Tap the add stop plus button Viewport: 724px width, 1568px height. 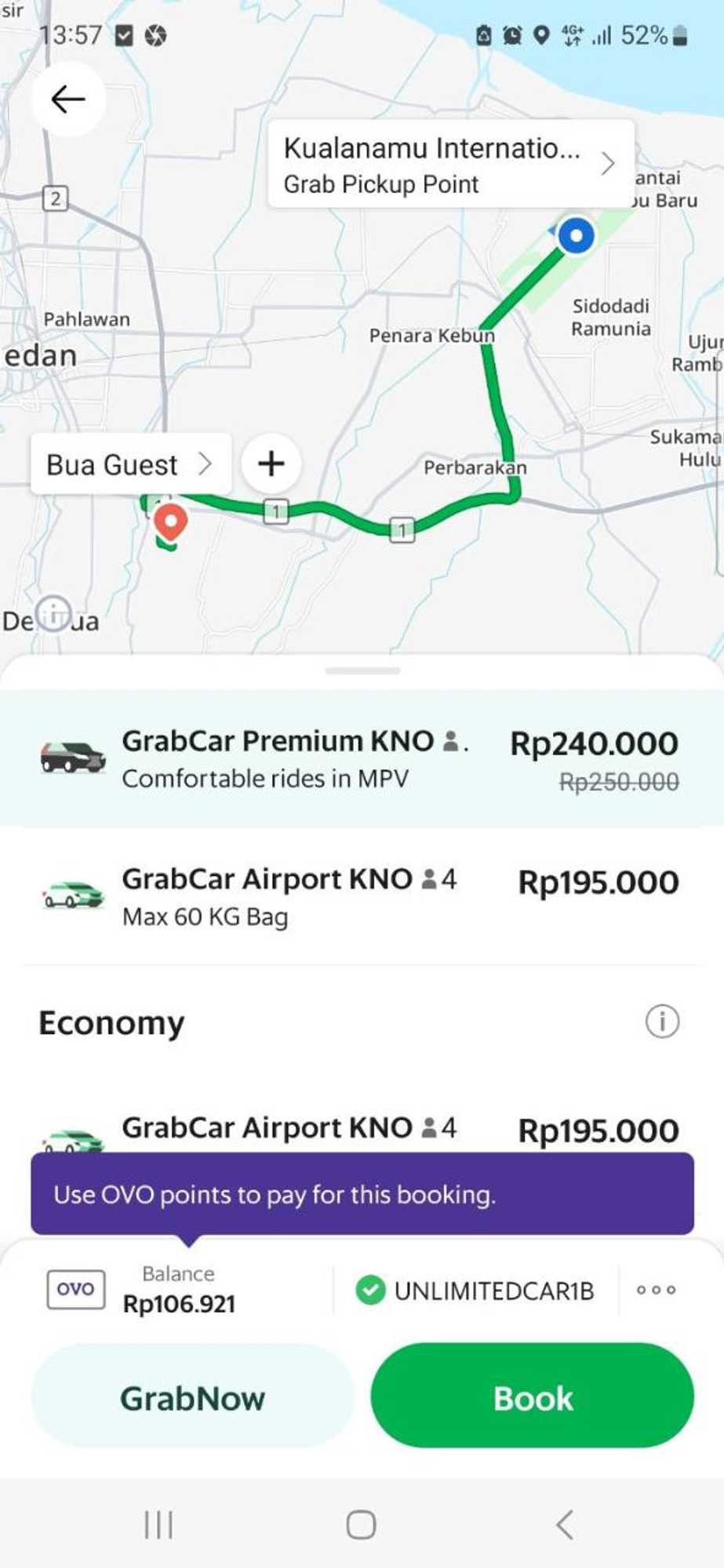[x=271, y=464]
